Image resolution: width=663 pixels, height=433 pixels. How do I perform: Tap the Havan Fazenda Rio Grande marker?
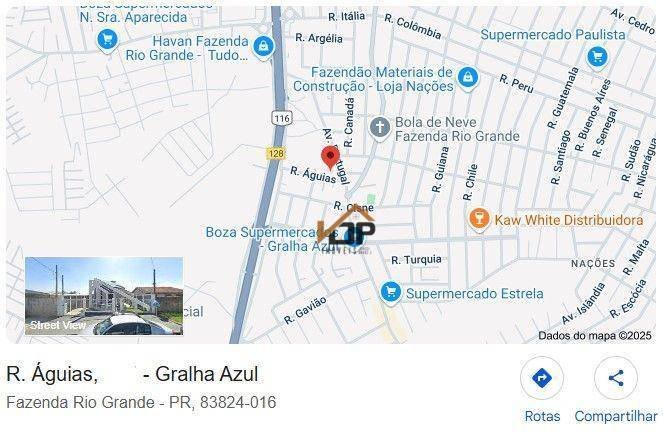[263, 46]
